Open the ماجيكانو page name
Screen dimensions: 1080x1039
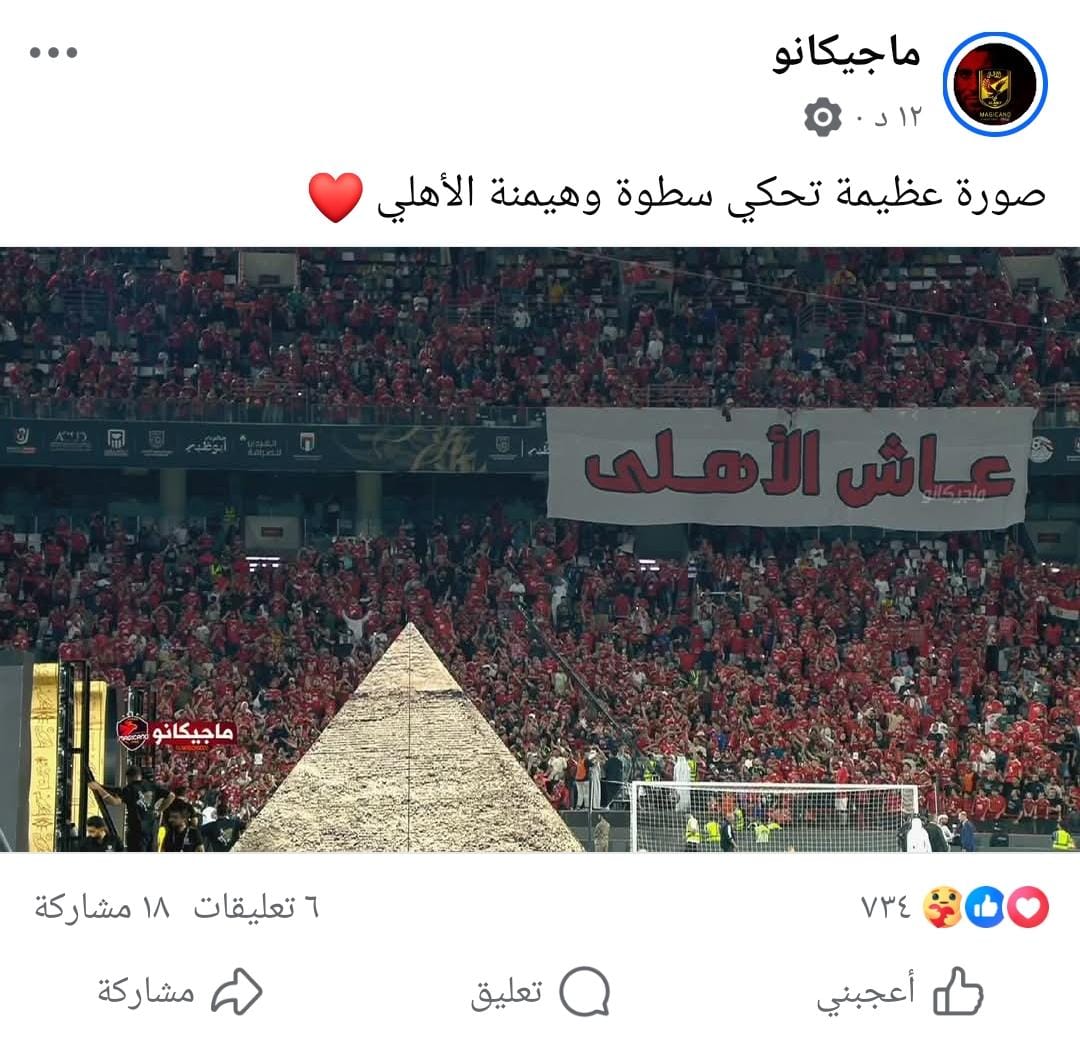click(x=846, y=53)
